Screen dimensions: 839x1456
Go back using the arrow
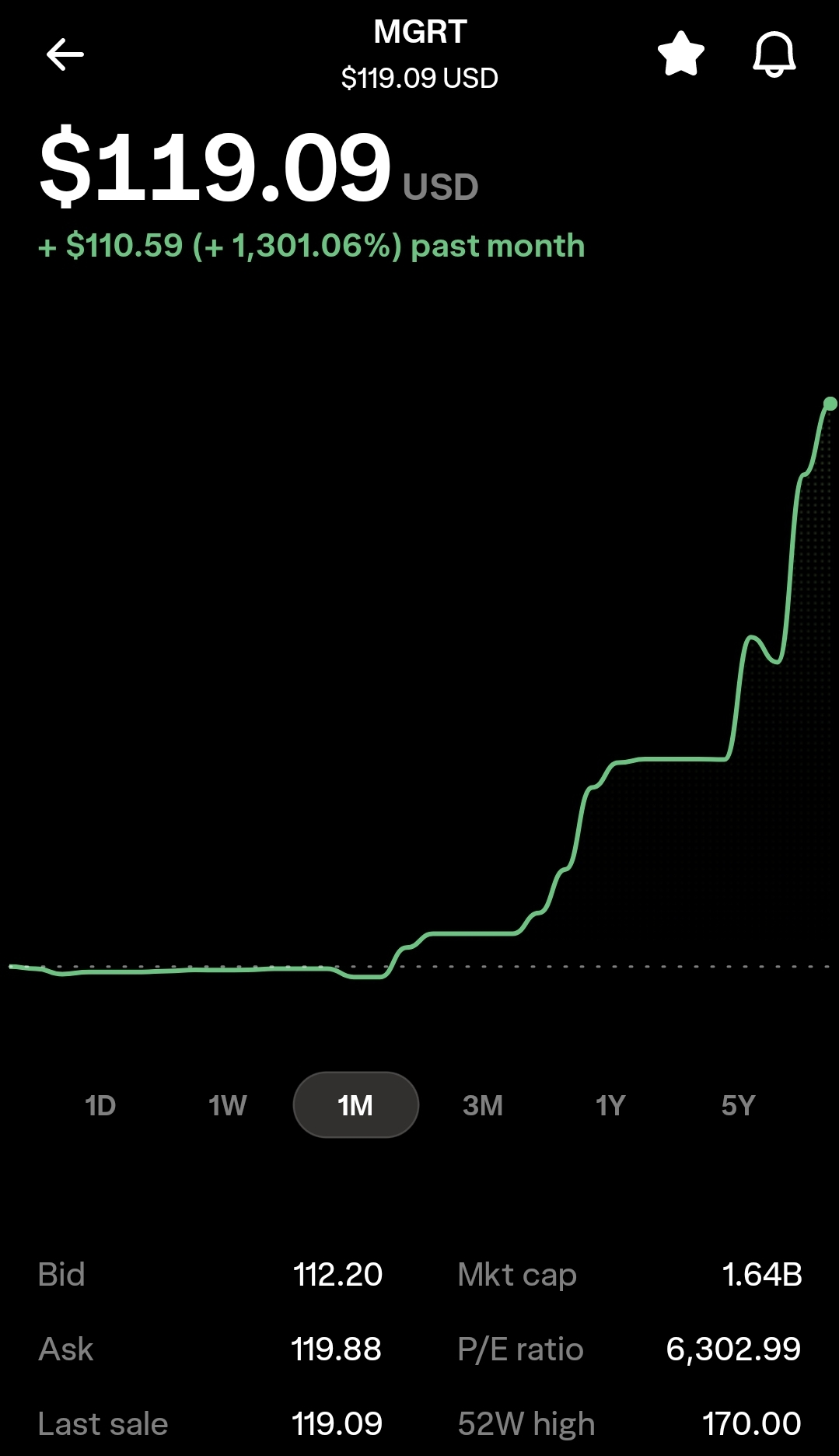(x=65, y=55)
